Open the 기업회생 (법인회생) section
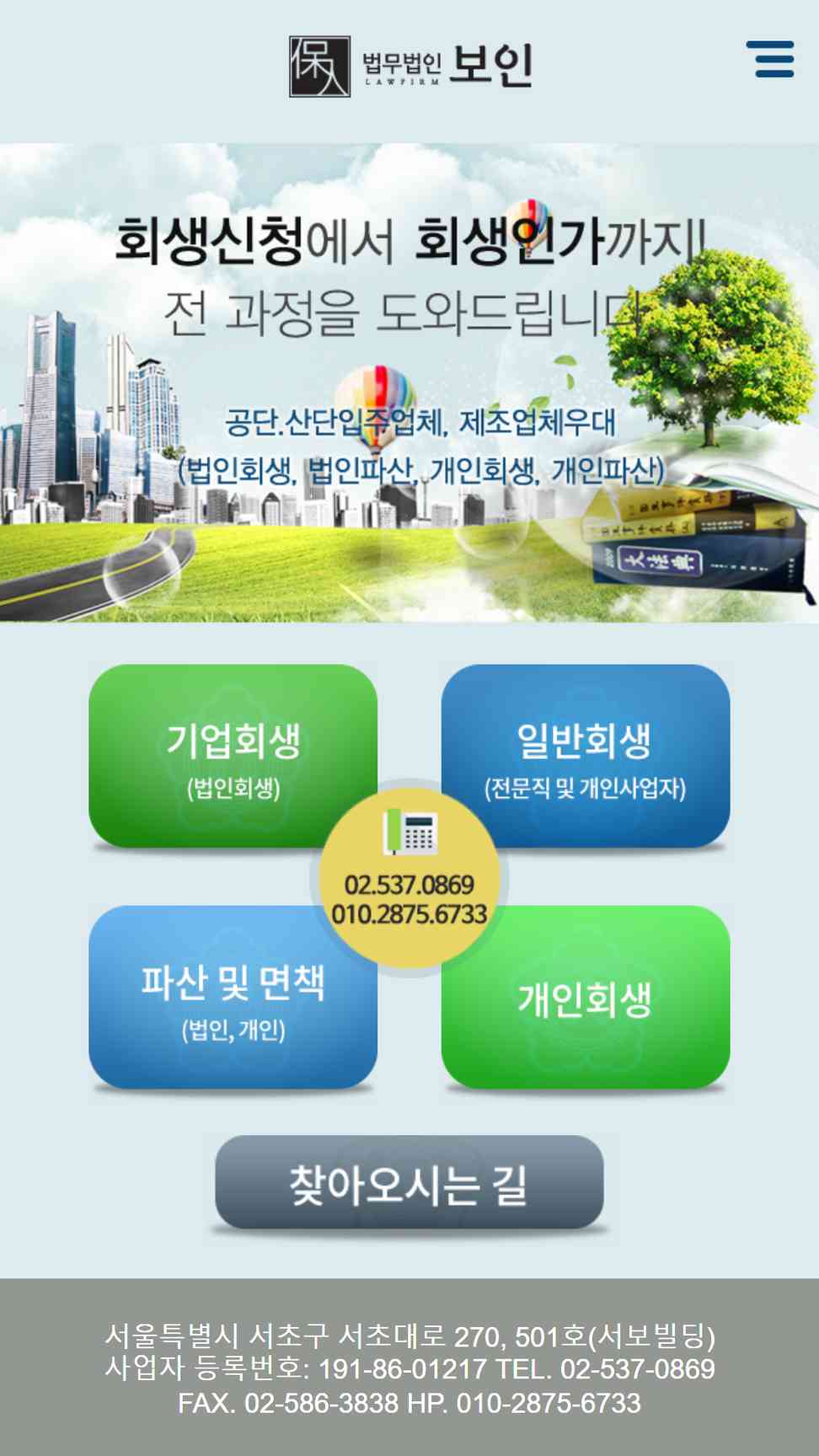This screenshot has width=819, height=1456. point(233,756)
